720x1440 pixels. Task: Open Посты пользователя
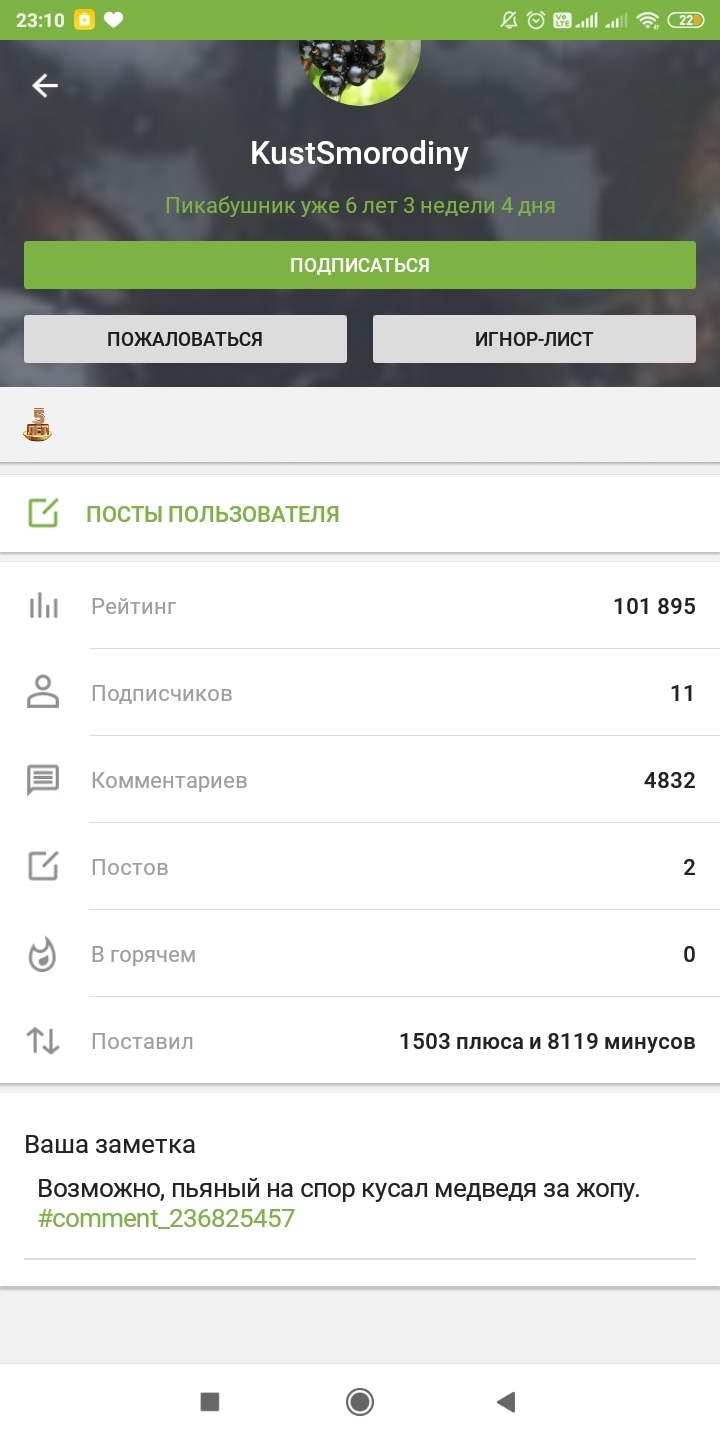click(212, 514)
